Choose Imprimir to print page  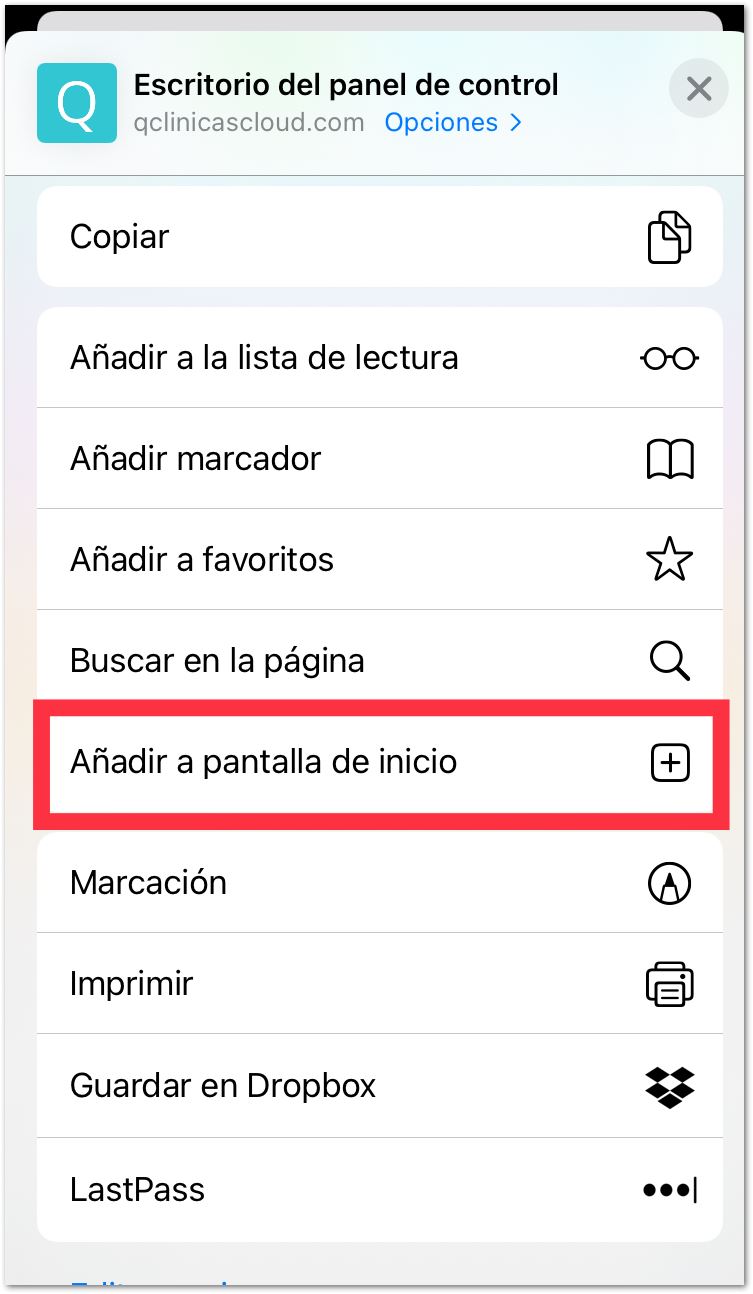click(379, 984)
